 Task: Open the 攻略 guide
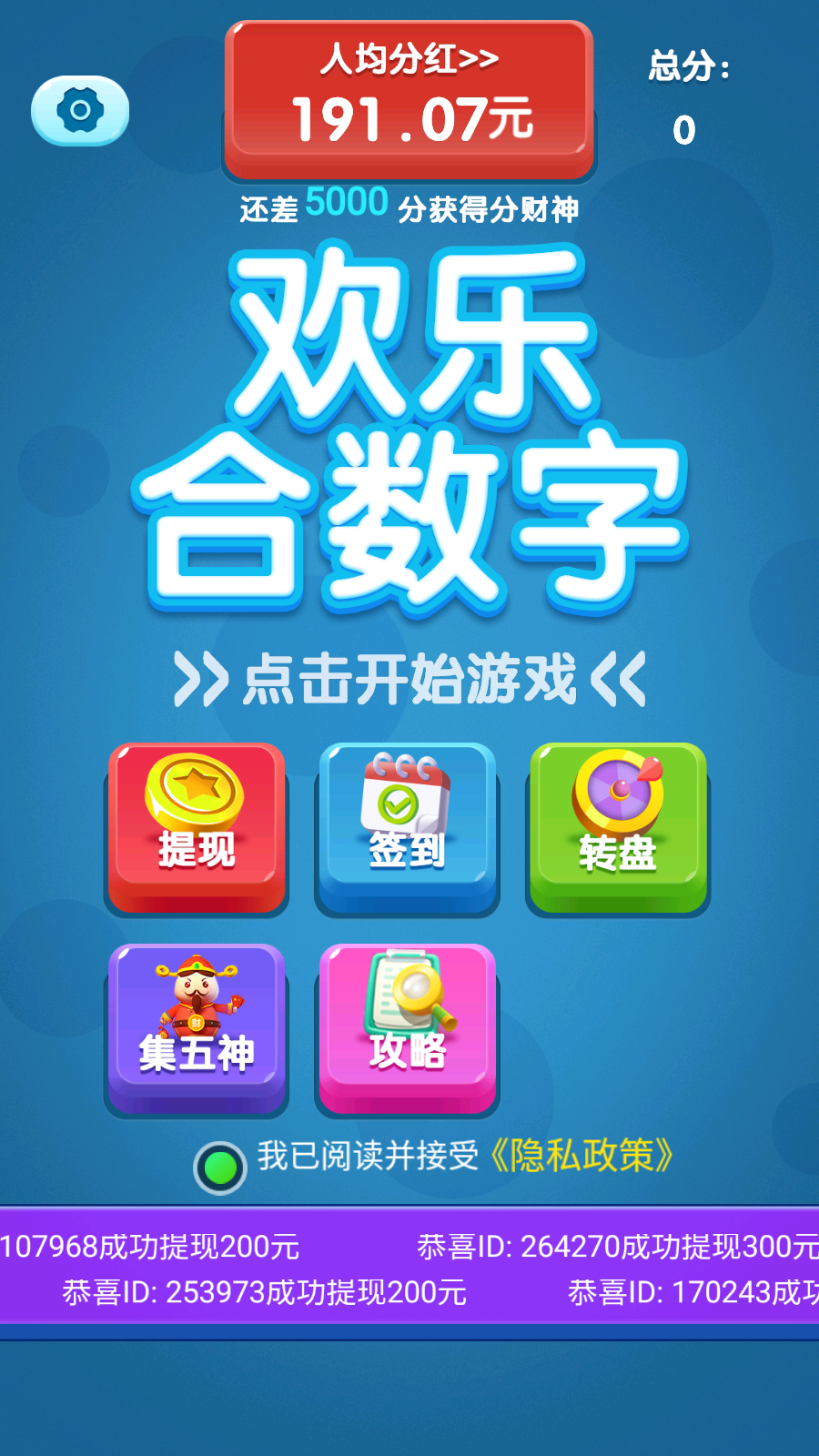tap(407, 1026)
